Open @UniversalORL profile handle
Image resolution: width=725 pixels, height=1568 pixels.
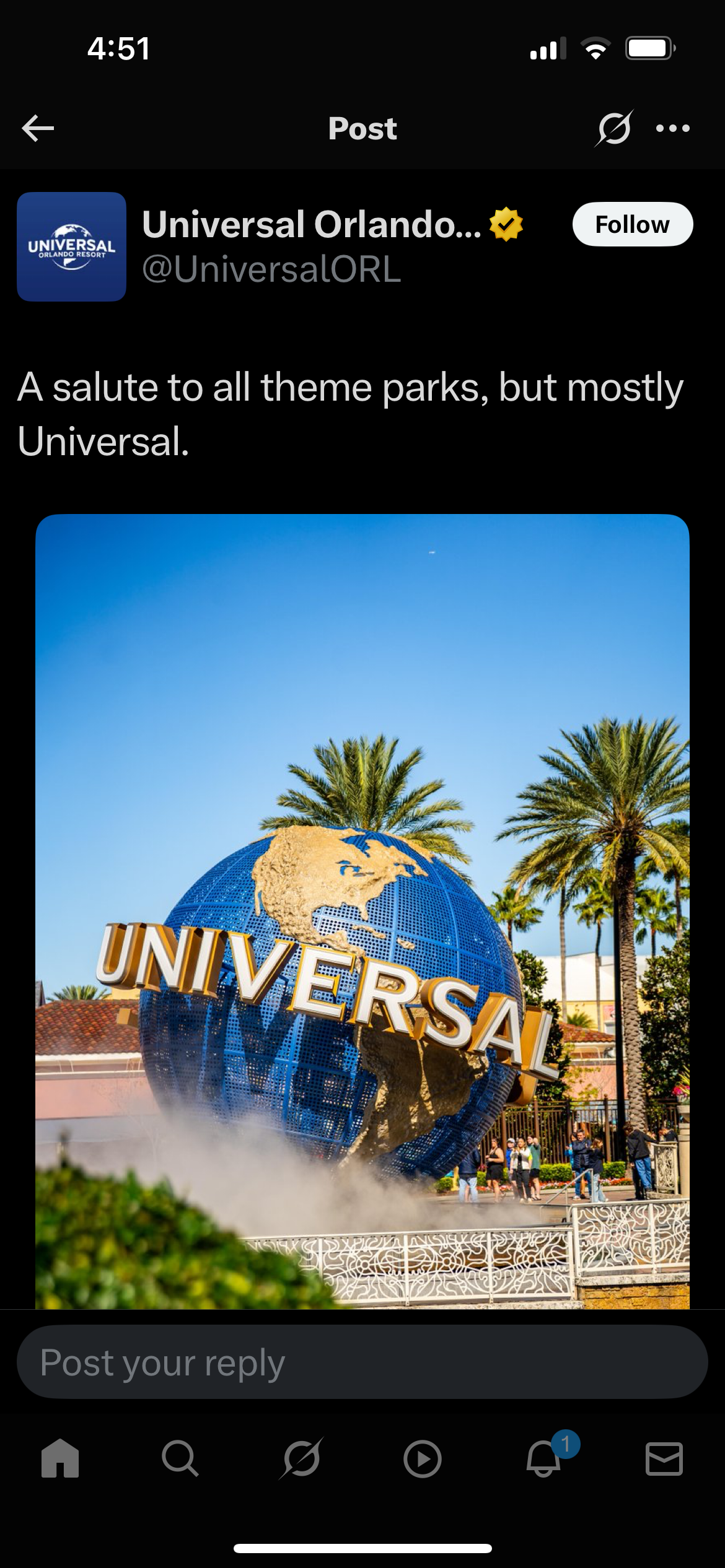pos(271,269)
